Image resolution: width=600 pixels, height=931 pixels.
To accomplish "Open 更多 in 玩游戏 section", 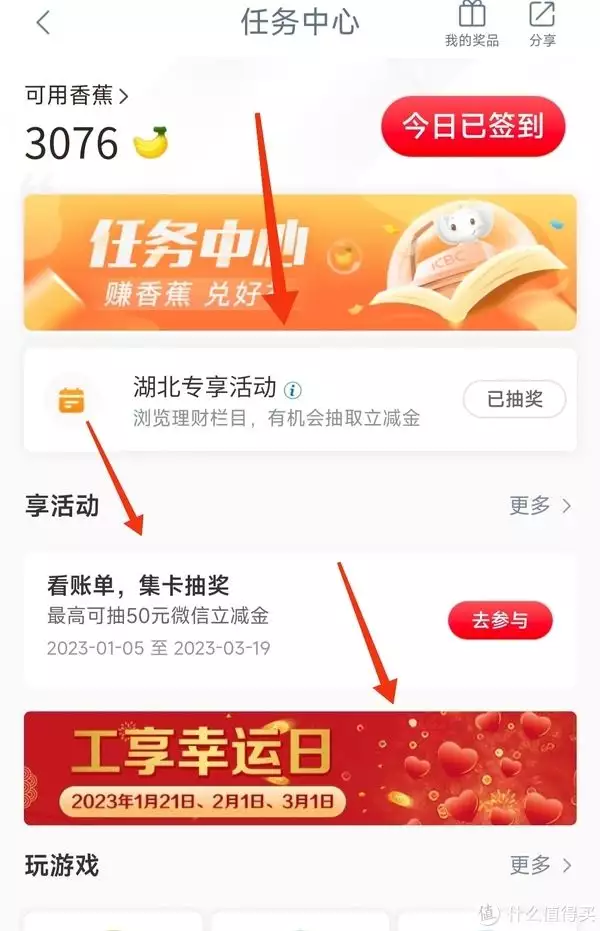I will click(x=540, y=864).
